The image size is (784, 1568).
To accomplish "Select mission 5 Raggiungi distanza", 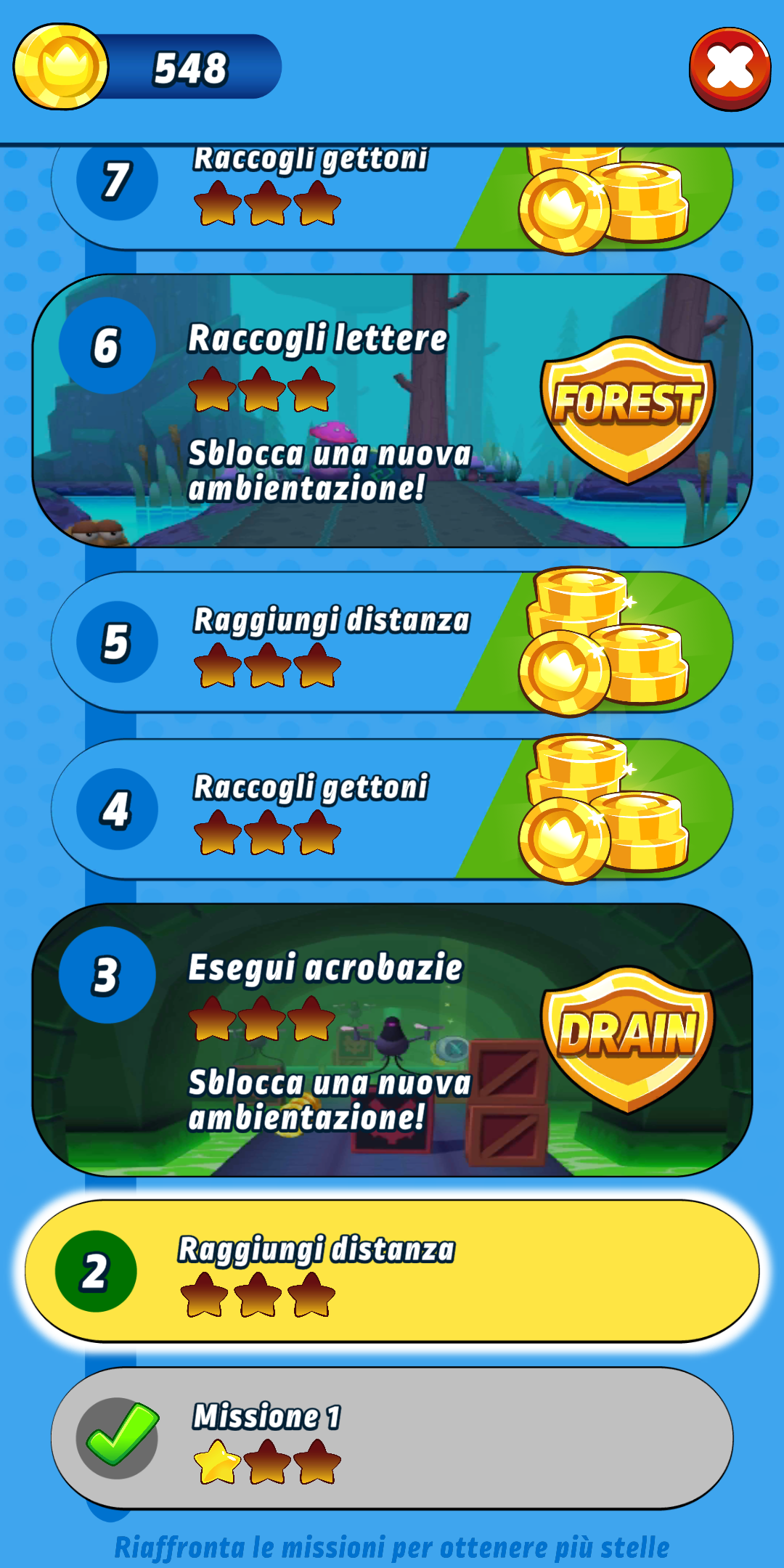I will coord(392,642).
